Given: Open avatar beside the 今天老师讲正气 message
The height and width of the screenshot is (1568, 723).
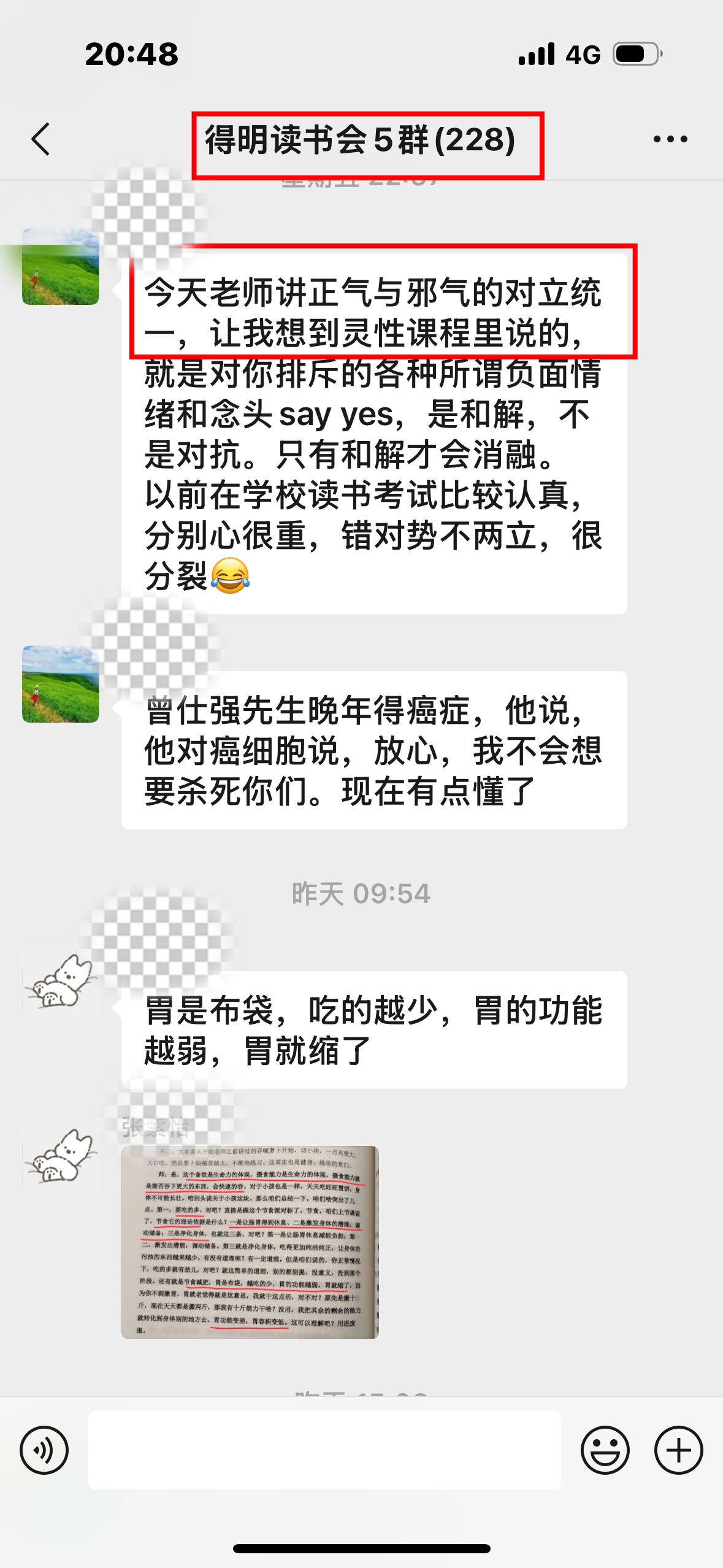Looking at the screenshot, I should (61, 267).
